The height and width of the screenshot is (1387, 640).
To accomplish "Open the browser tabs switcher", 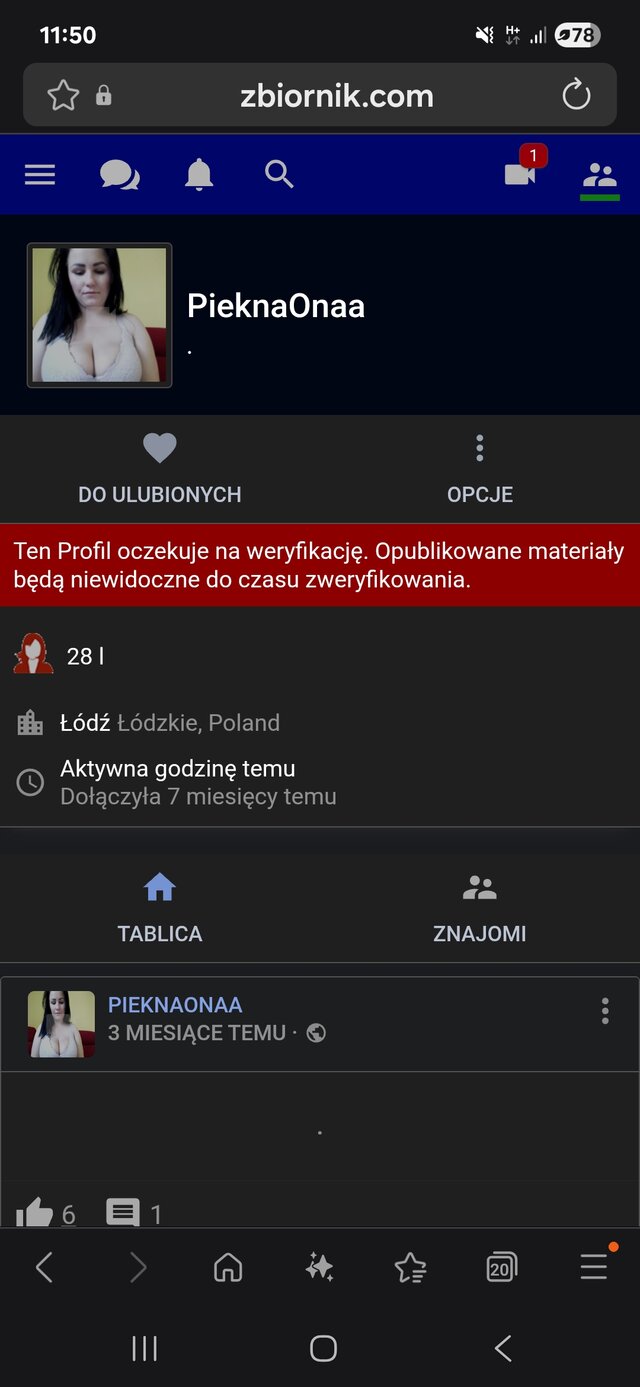I will click(502, 1268).
